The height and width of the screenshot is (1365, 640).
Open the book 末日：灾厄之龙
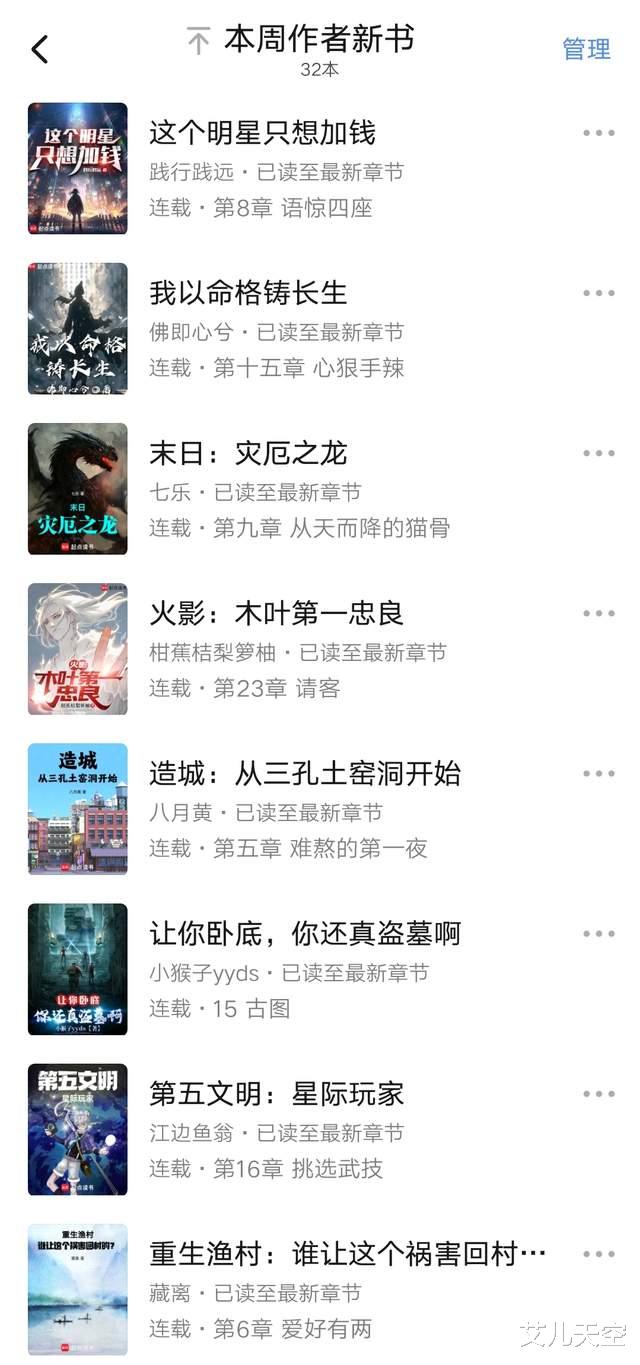click(248, 453)
